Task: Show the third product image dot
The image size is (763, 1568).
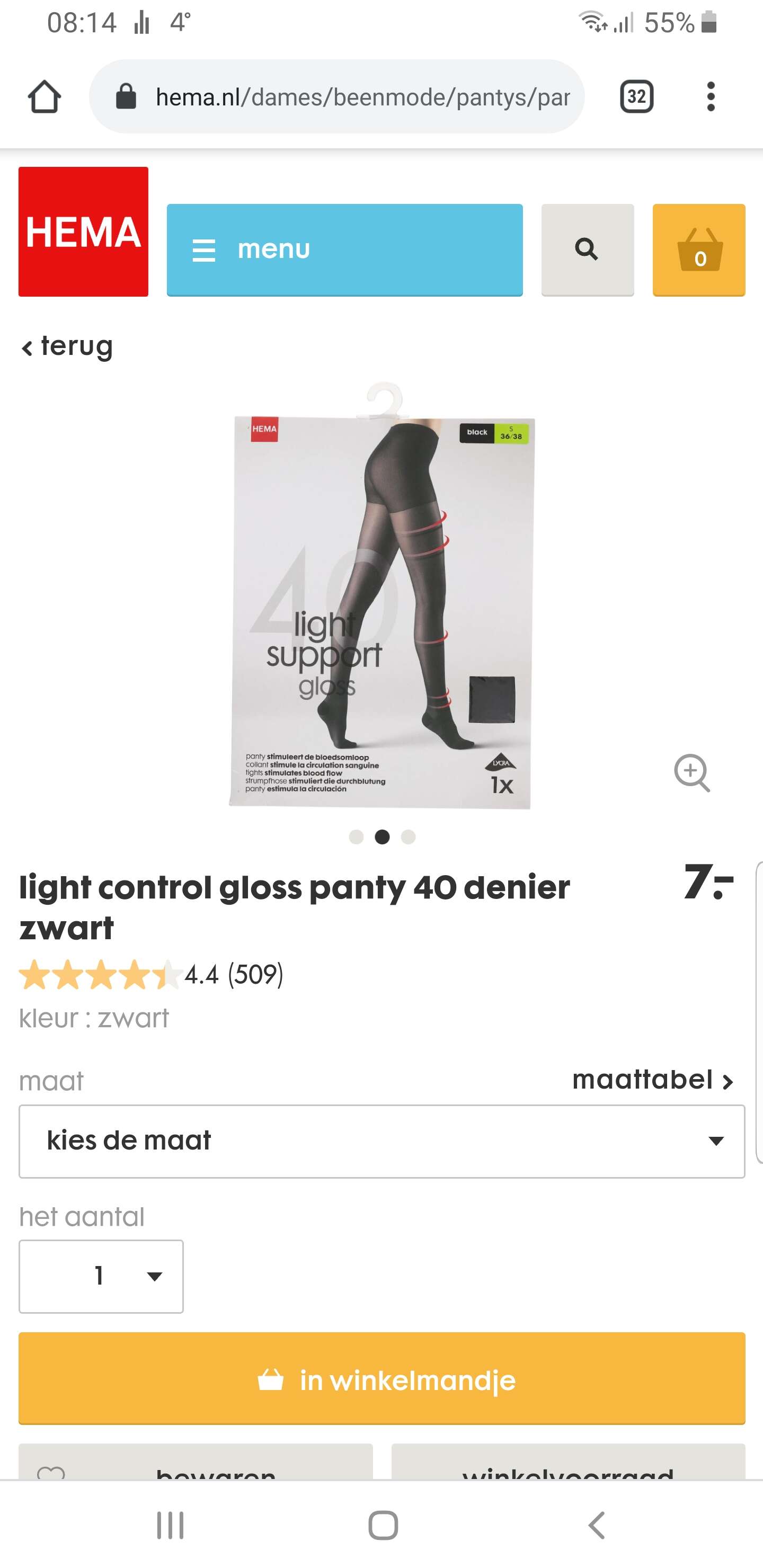Action: (408, 837)
